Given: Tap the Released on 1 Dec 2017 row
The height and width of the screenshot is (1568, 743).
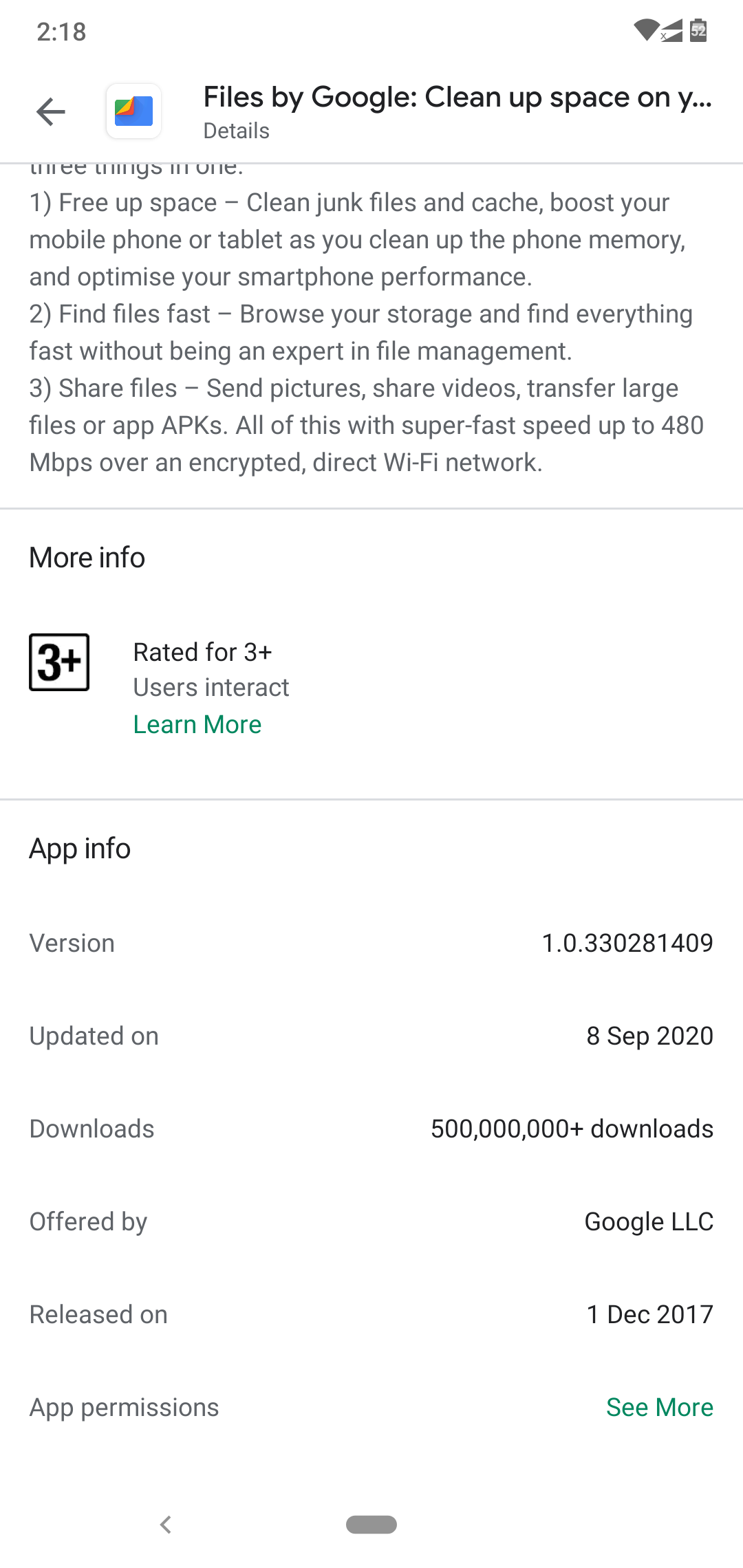Looking at the screenshot, I should (x=649, y=1314).
